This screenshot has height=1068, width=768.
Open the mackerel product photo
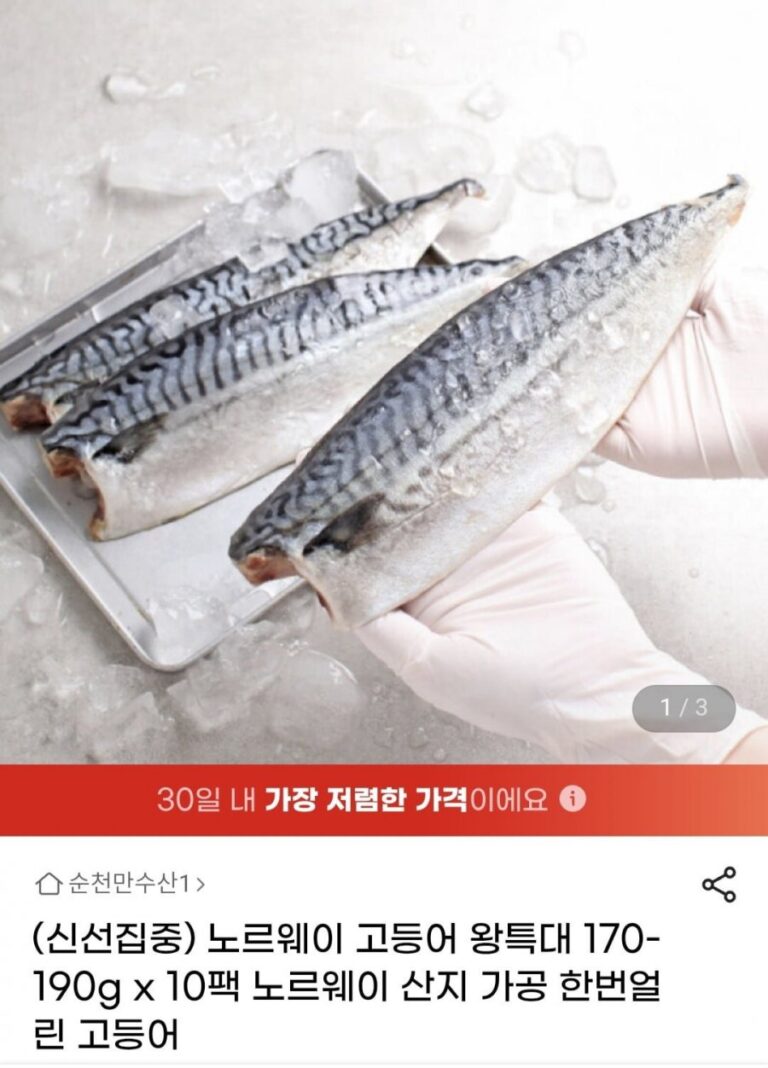(x=384, y=380)
